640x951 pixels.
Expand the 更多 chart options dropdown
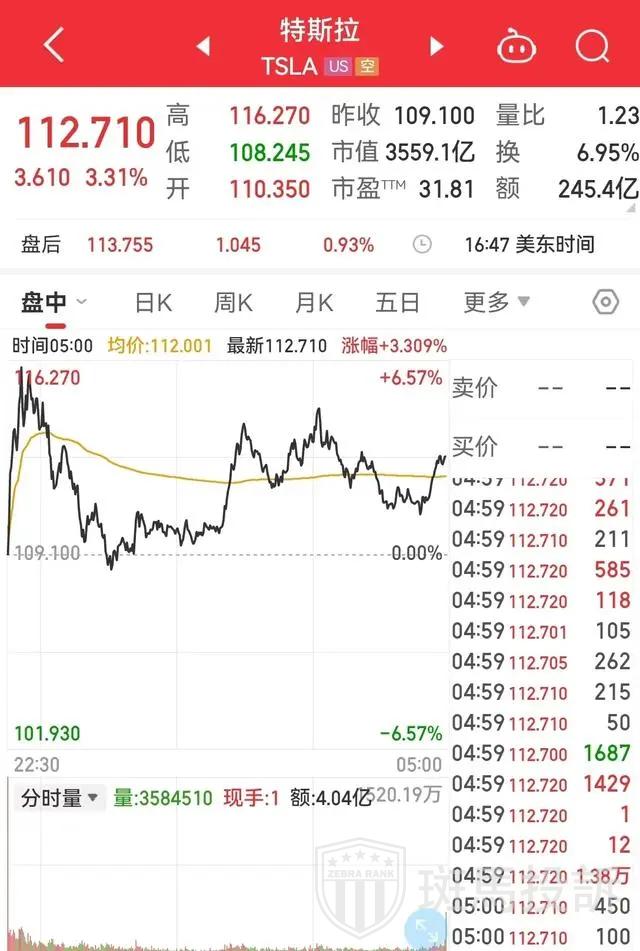click(496, 302)
